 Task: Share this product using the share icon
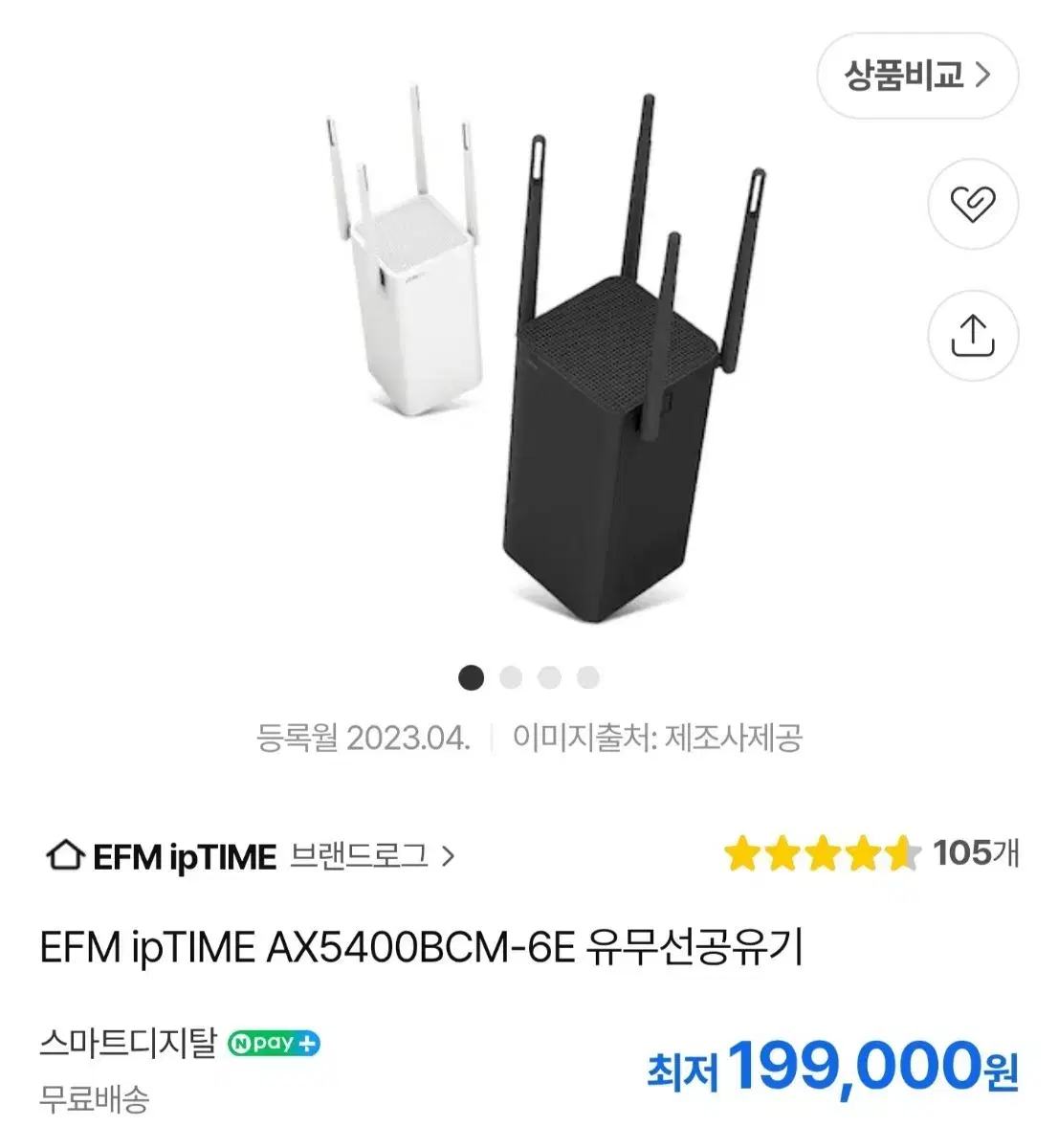click(973, 334)
